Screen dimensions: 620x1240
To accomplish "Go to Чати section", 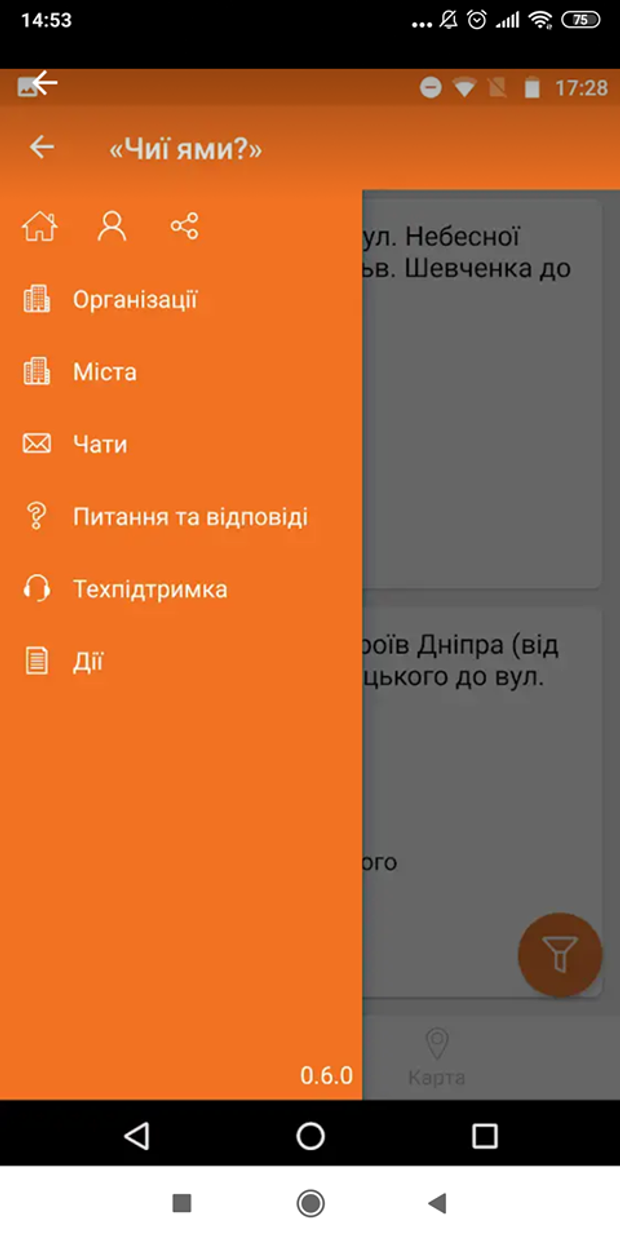I will click(x=99, y=444).
